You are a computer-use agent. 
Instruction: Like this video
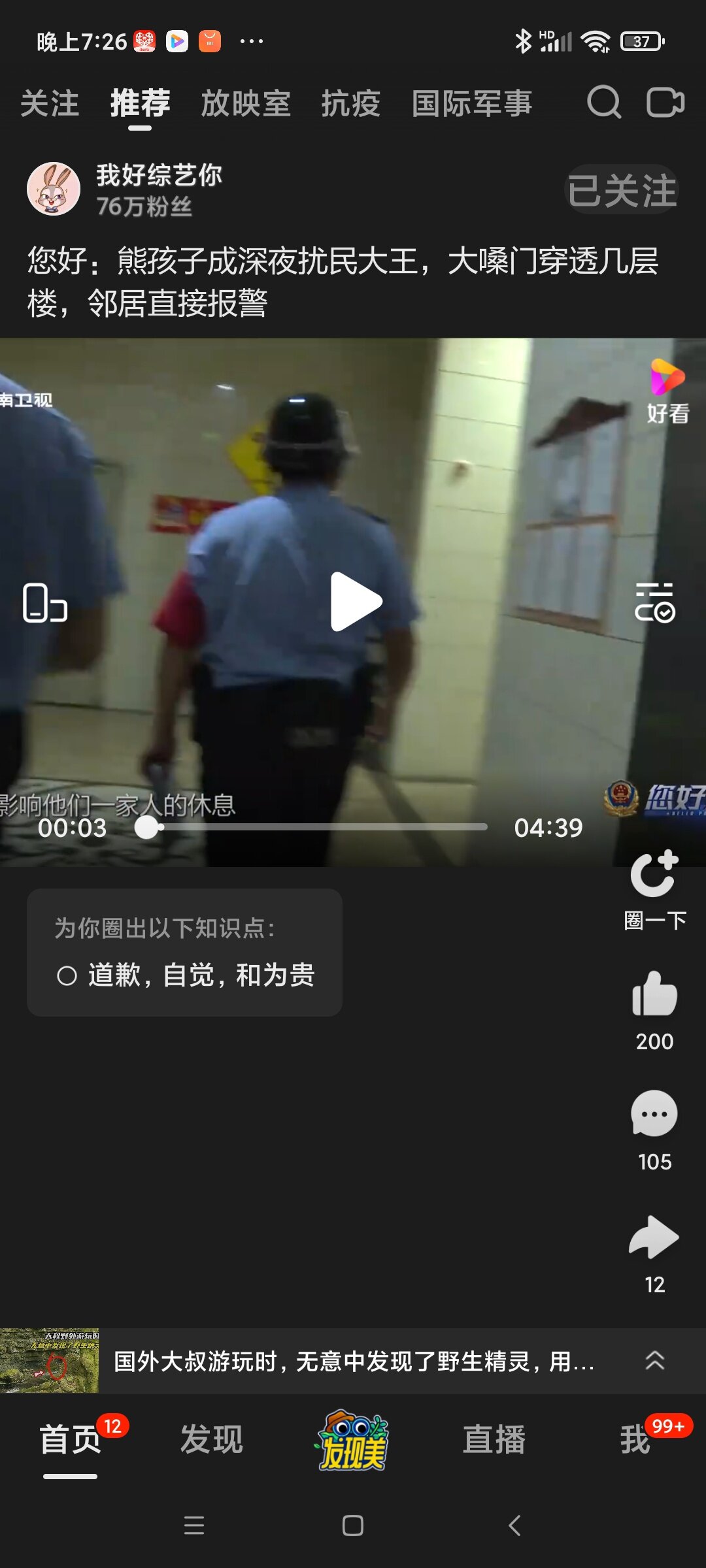654,1011
